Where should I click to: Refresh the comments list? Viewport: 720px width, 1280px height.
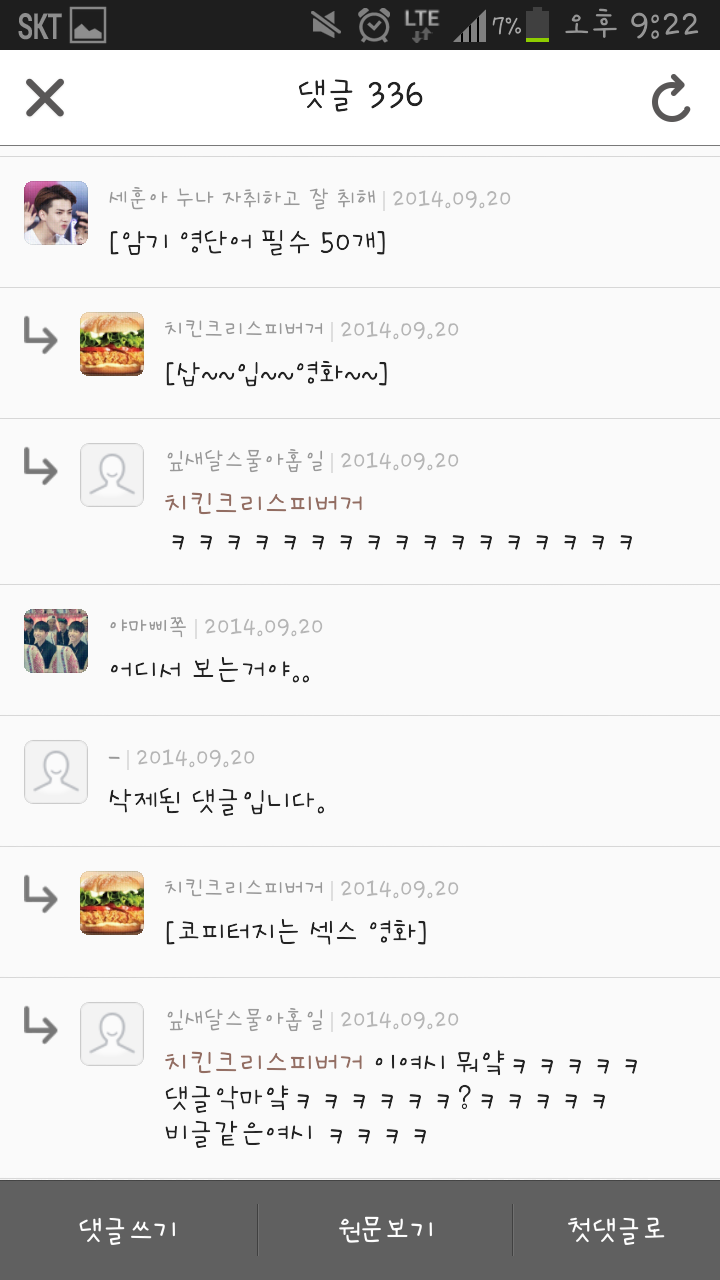point(671,98)
